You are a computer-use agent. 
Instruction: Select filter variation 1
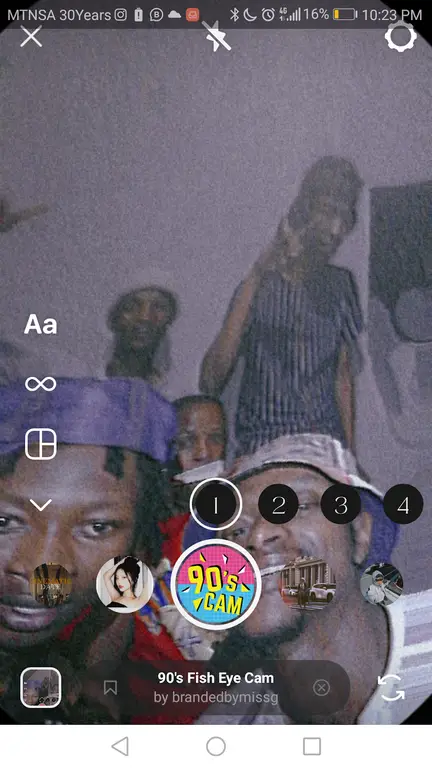click(216, 504)
